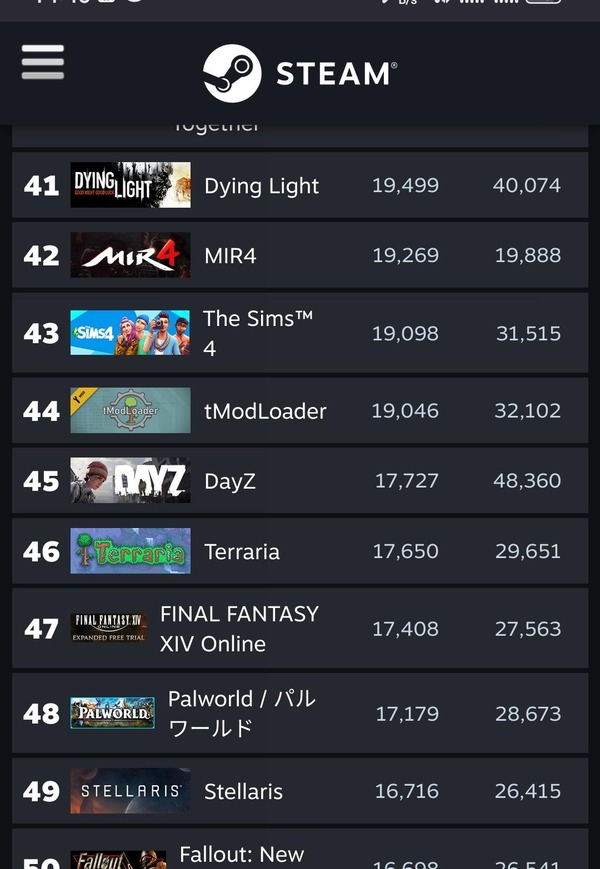
Task: View the Palworld game row
Action: pyautogui.click(x=300, y=713)
